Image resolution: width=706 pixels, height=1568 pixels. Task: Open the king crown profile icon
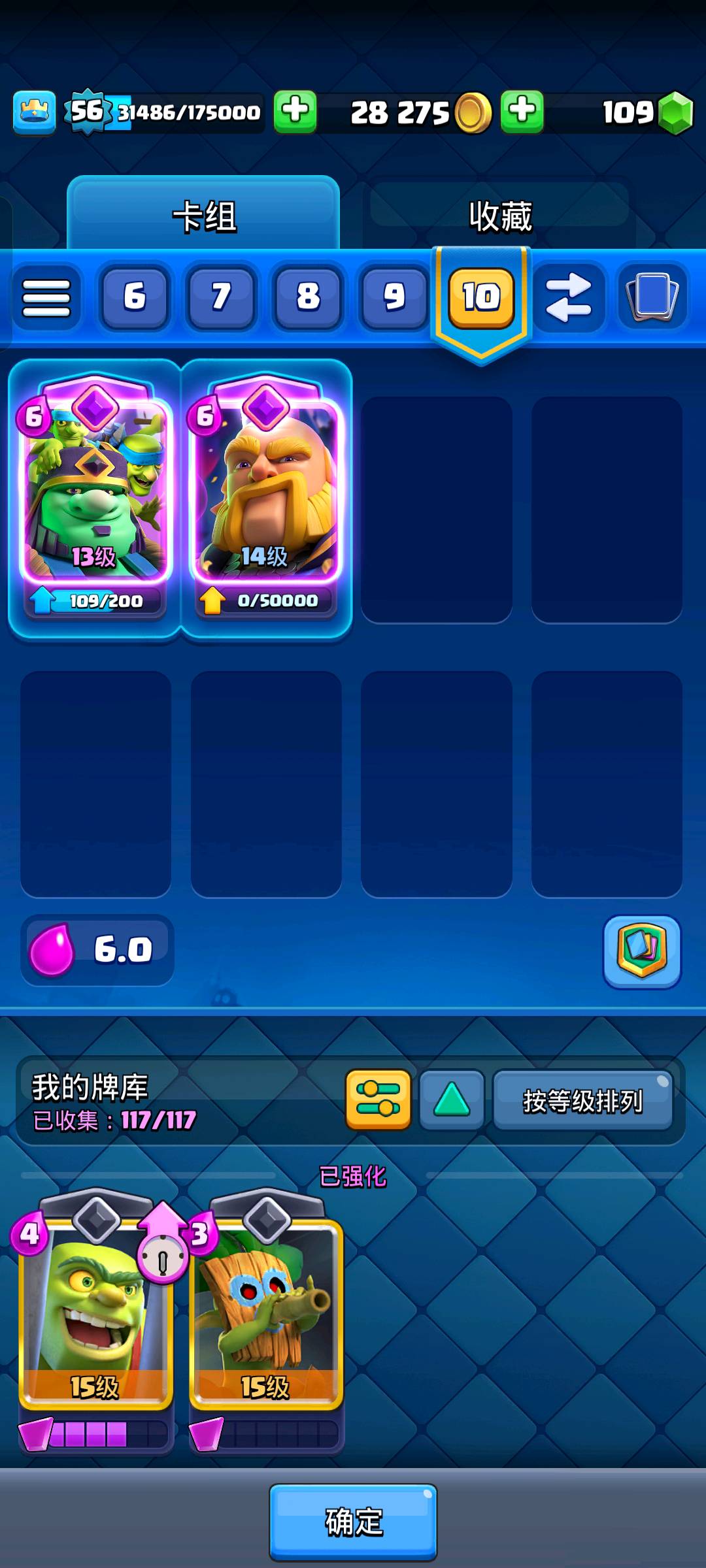(x=34, y=112)
